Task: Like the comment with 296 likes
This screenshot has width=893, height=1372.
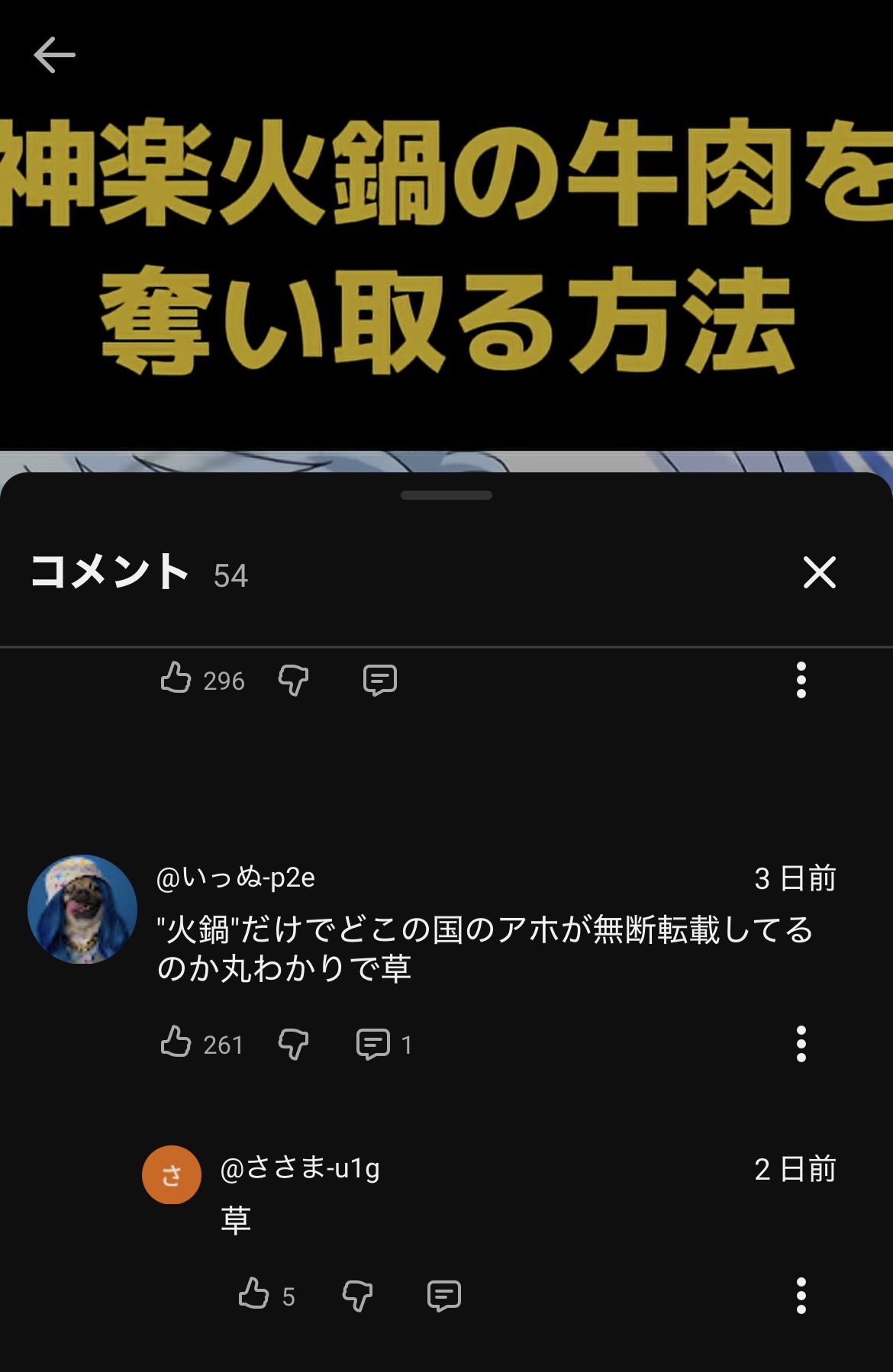Action: pos(176,678)
